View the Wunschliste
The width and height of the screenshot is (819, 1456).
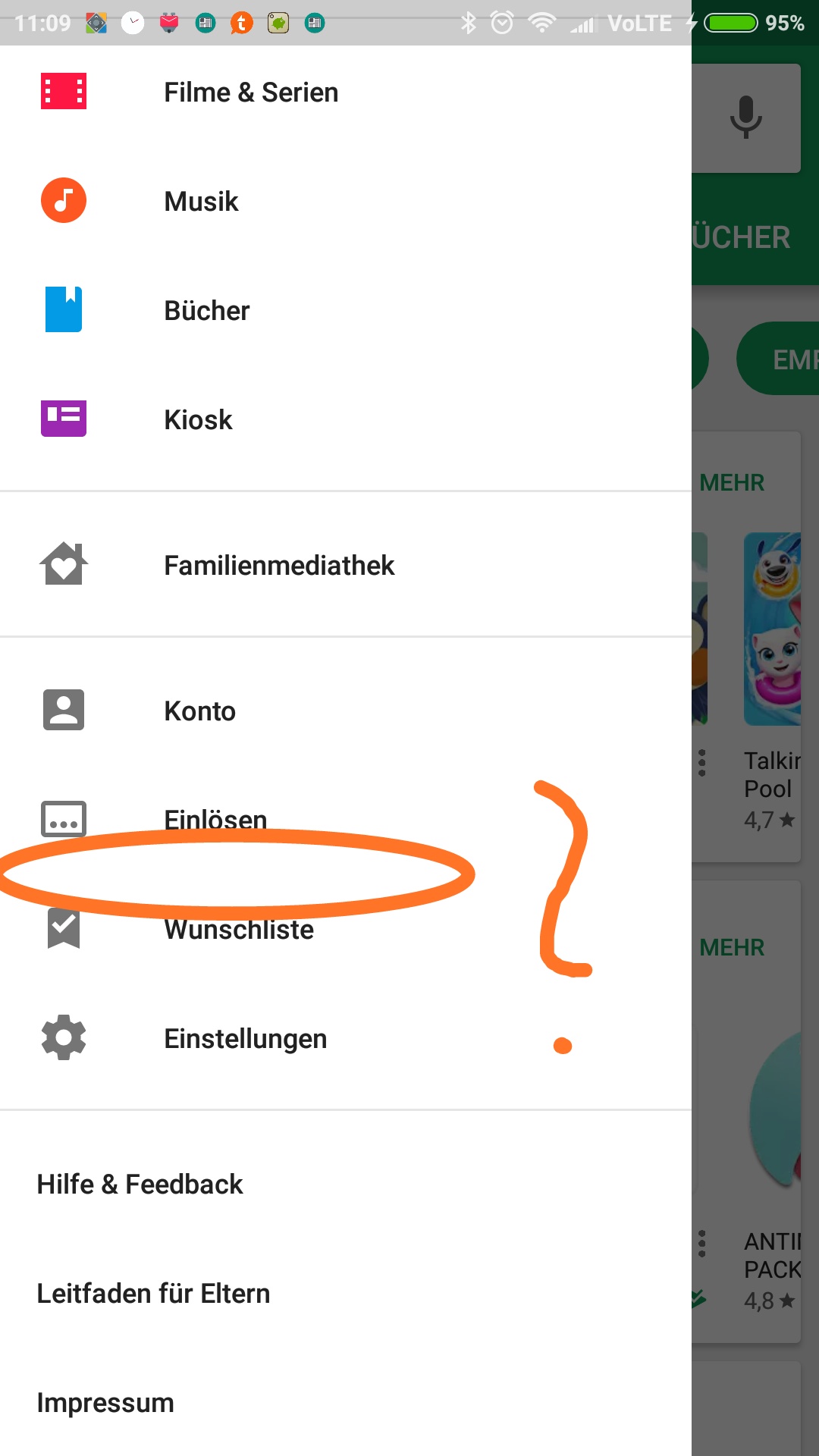pyautogui.click(x=346, y=930)
